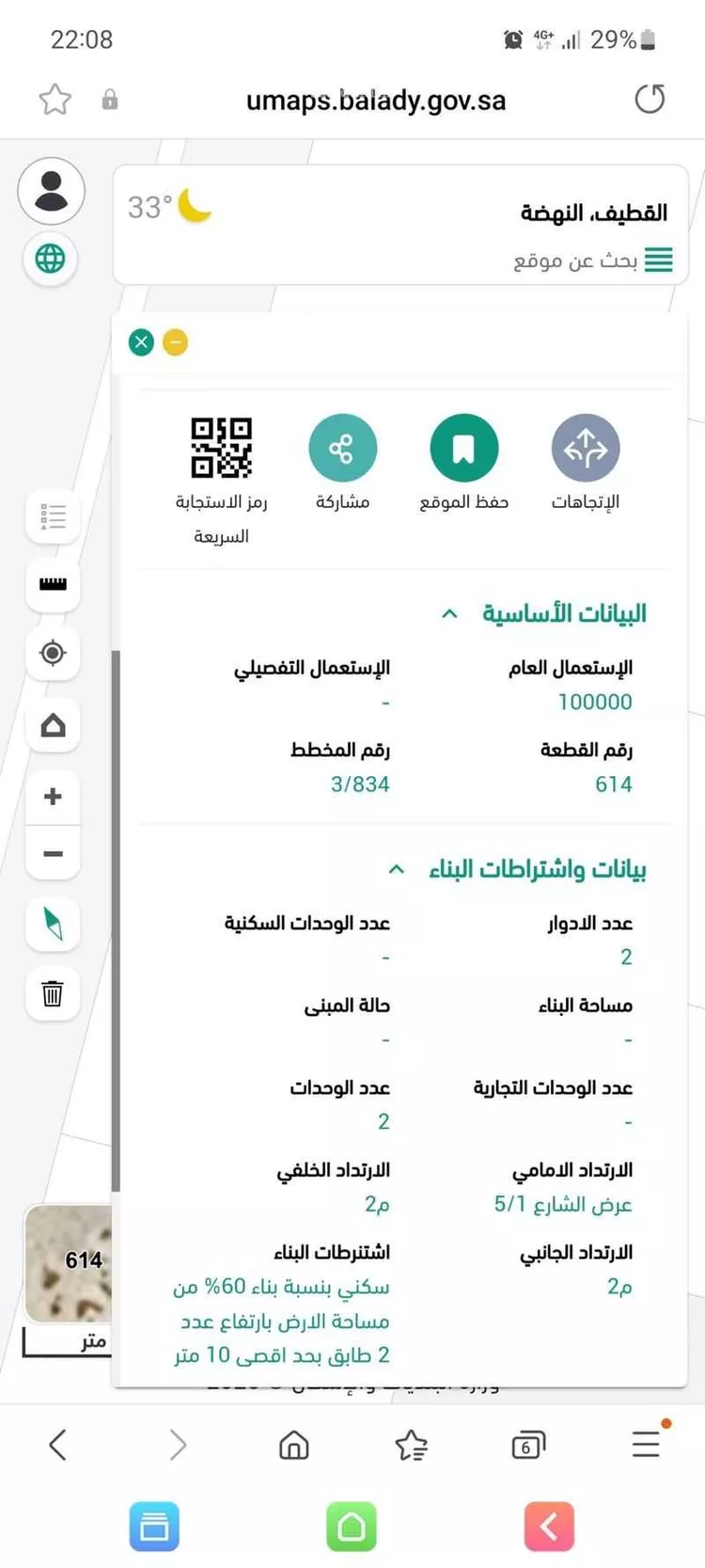Get directions via 'الإتجاهات'
Viewport: 705px width, 1568px height.
pyautogui.click(x=585, y=449)
